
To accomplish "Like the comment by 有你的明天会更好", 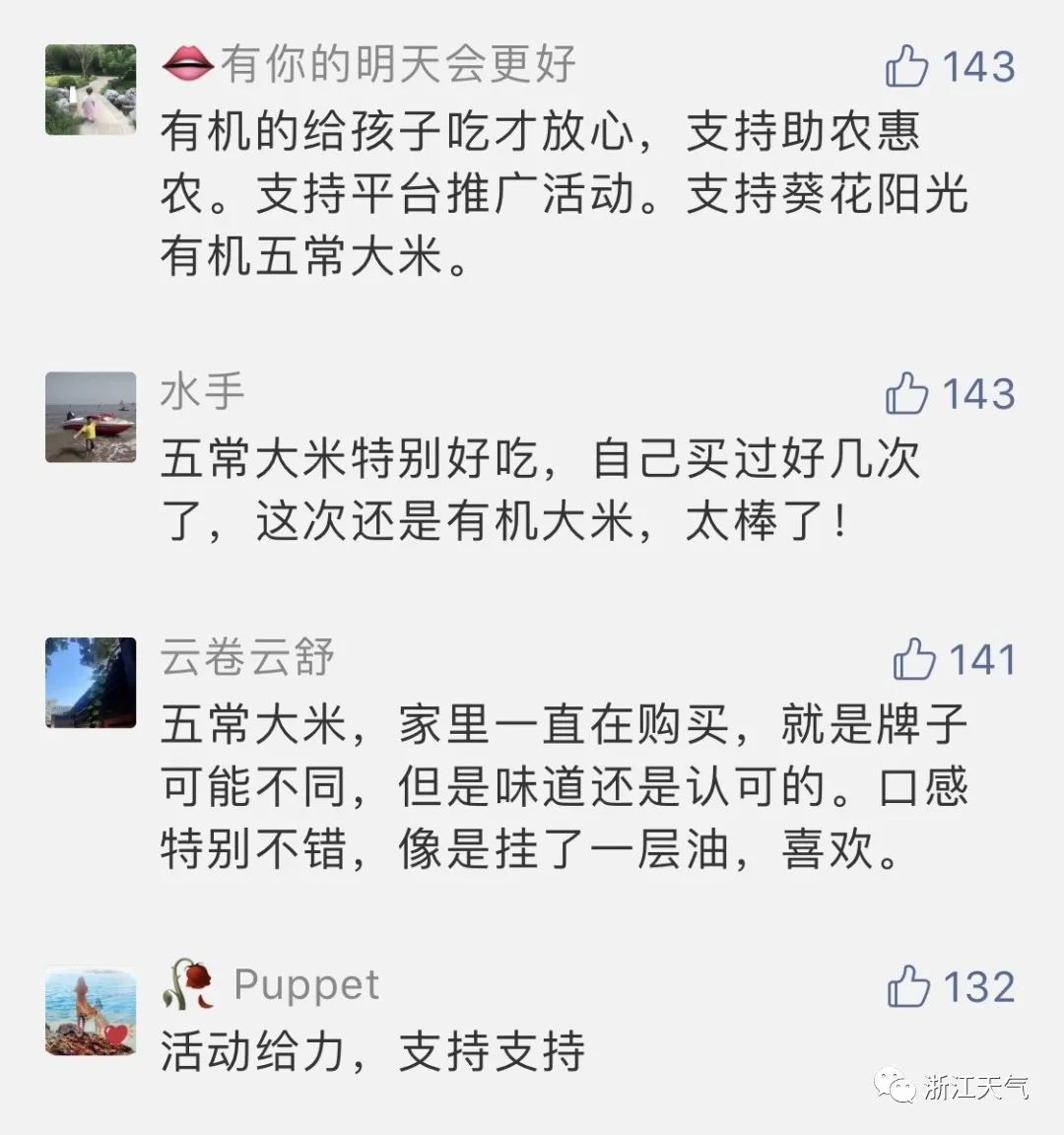I will (907, 67).
